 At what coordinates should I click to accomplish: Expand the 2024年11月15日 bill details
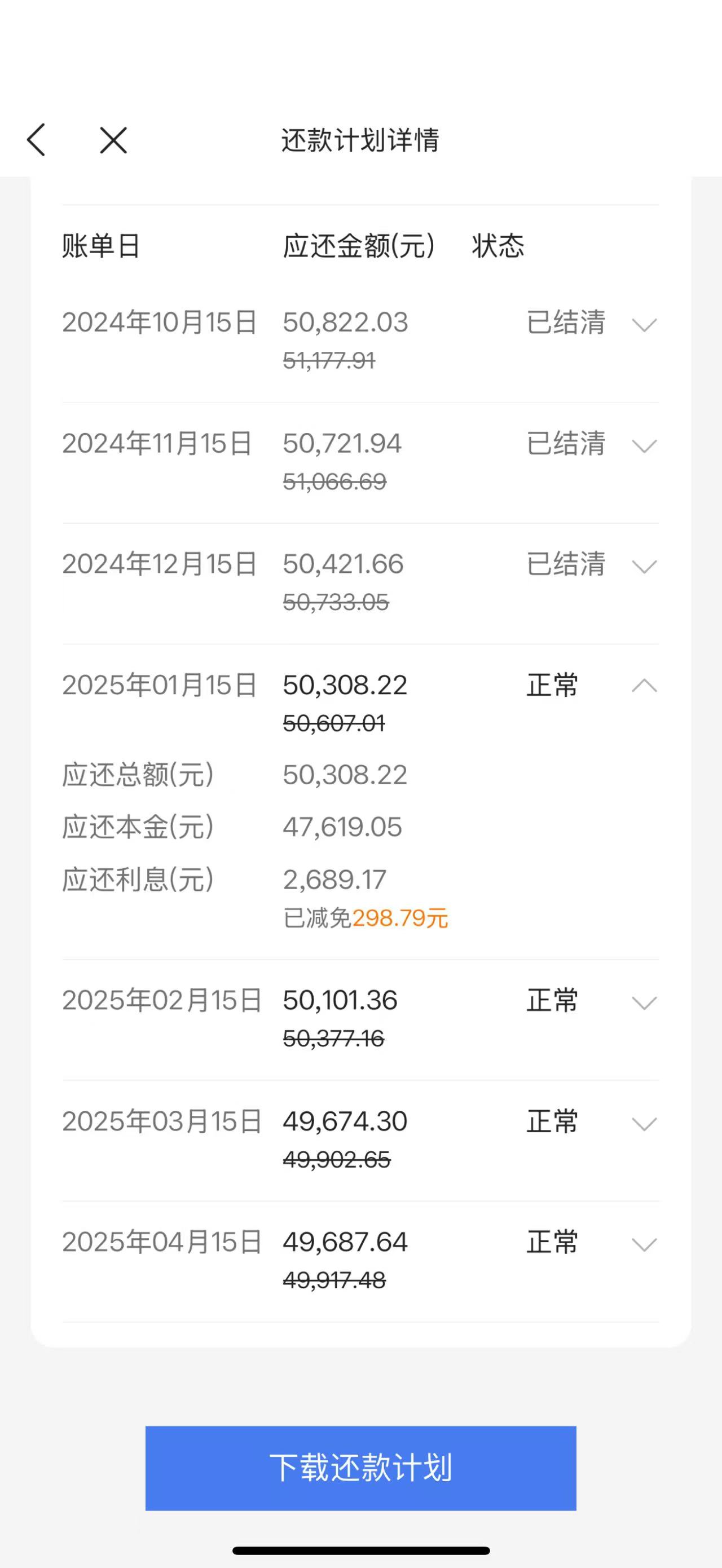click(644, 445)
